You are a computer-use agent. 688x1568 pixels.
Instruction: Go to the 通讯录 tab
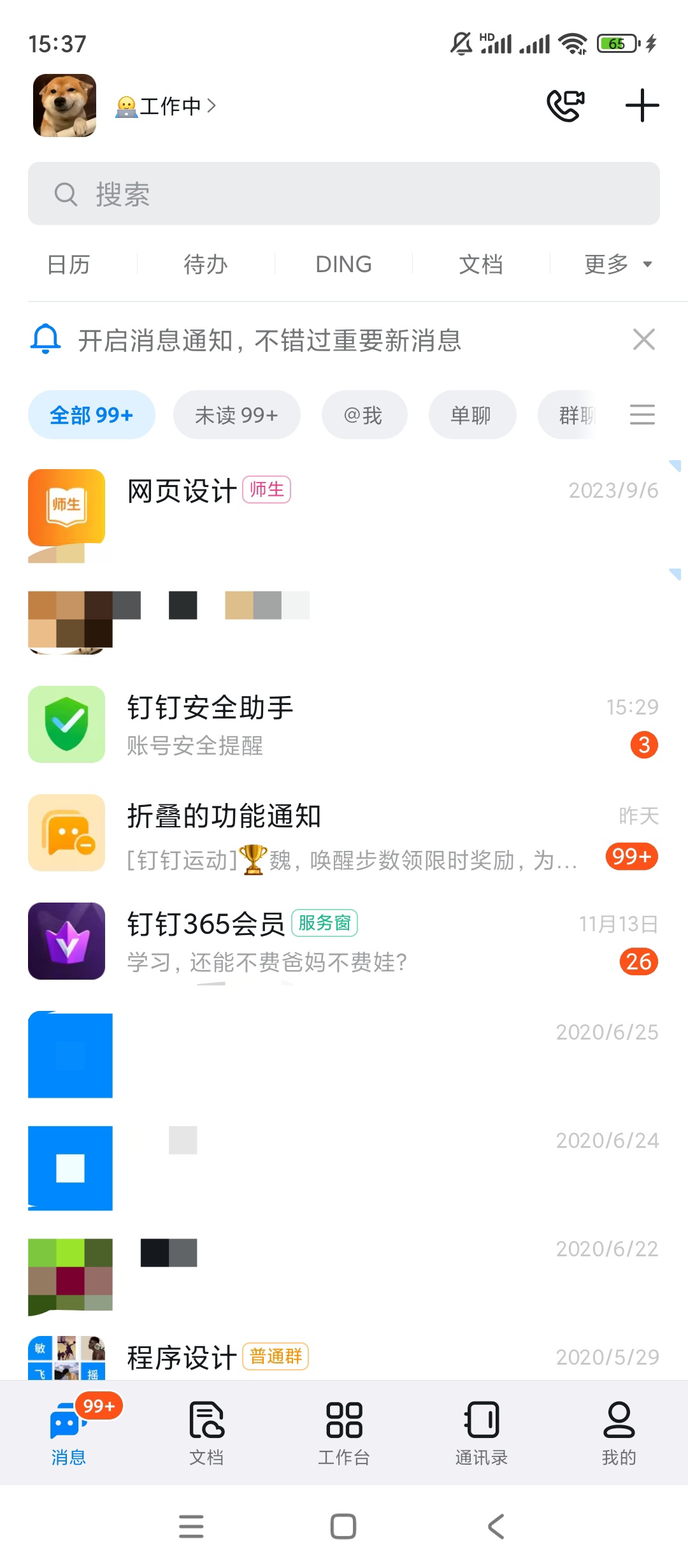point(482,1432)
